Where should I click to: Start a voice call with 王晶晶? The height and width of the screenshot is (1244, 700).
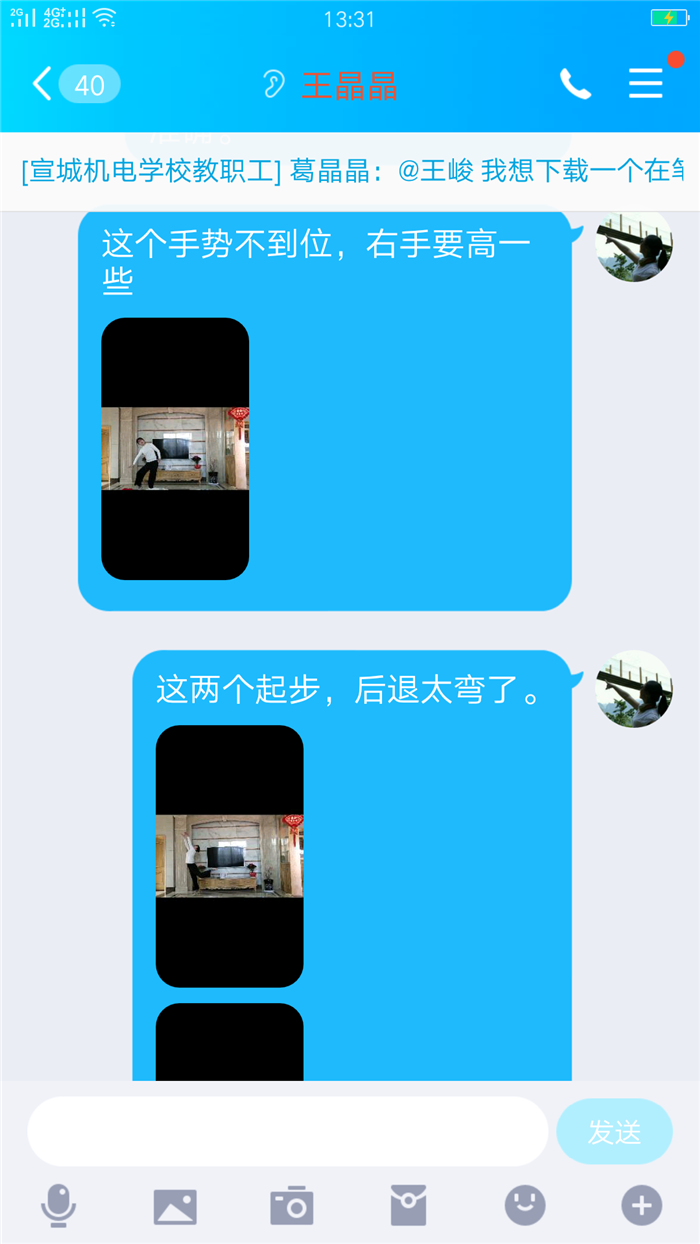(x=575, y=85)
